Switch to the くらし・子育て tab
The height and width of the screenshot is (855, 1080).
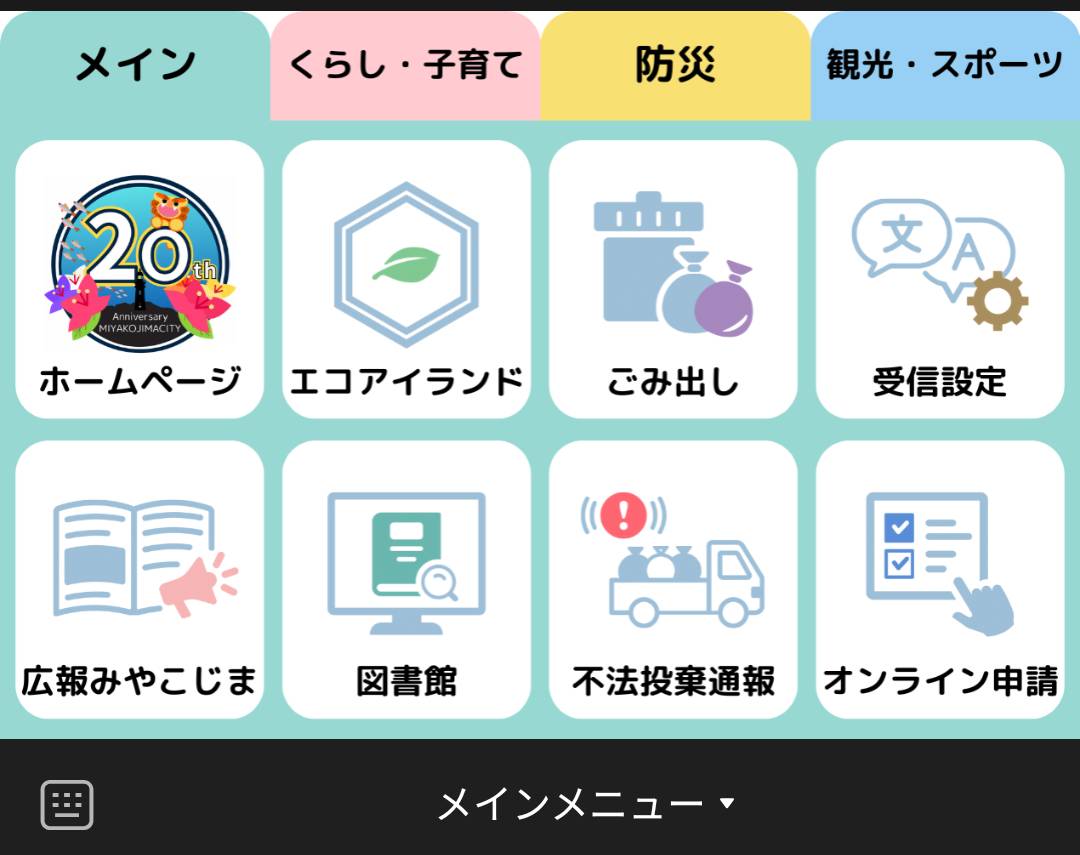coord(405,66)
